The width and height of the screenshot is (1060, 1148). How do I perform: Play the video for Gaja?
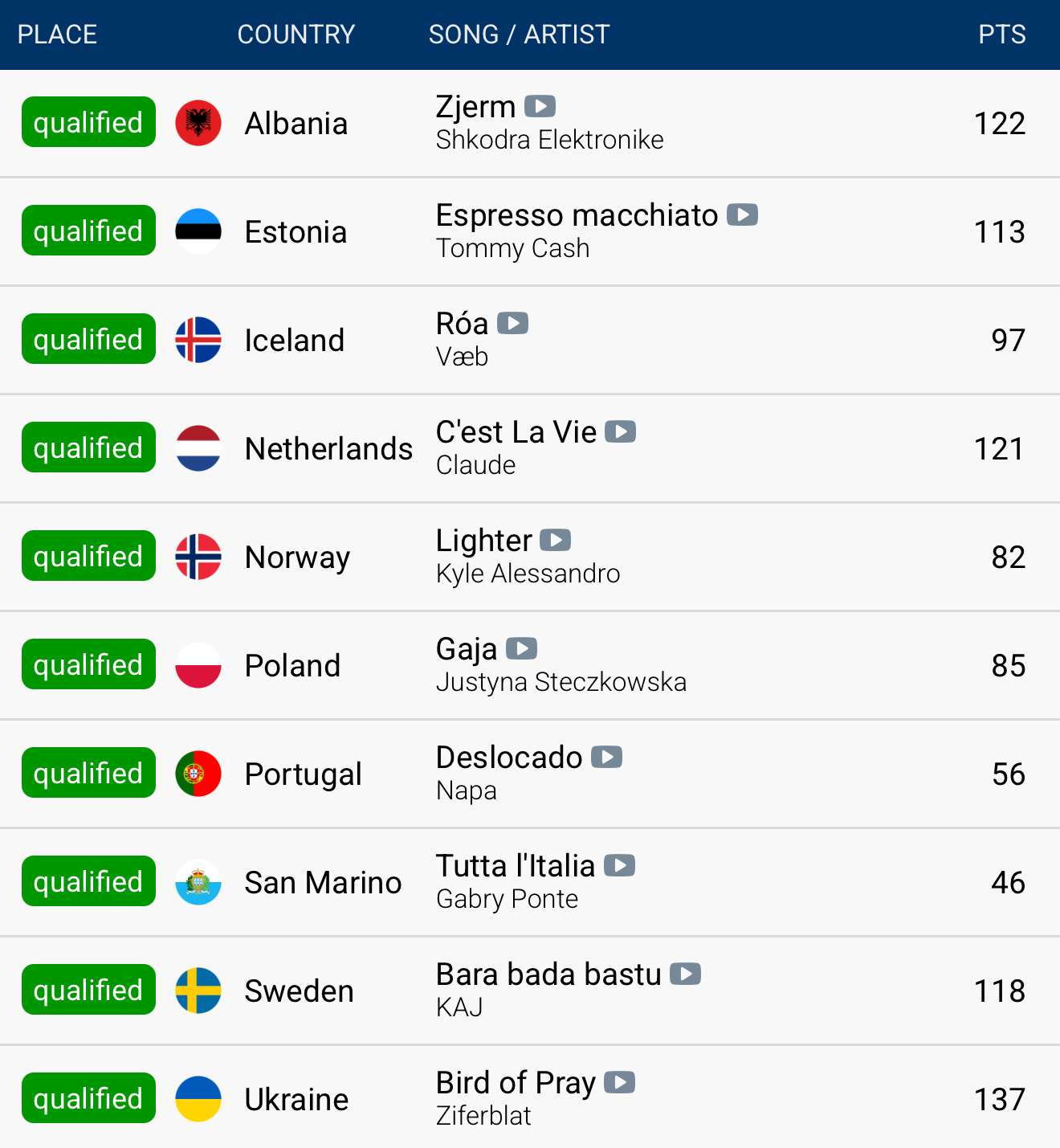(x=521, y=648)
